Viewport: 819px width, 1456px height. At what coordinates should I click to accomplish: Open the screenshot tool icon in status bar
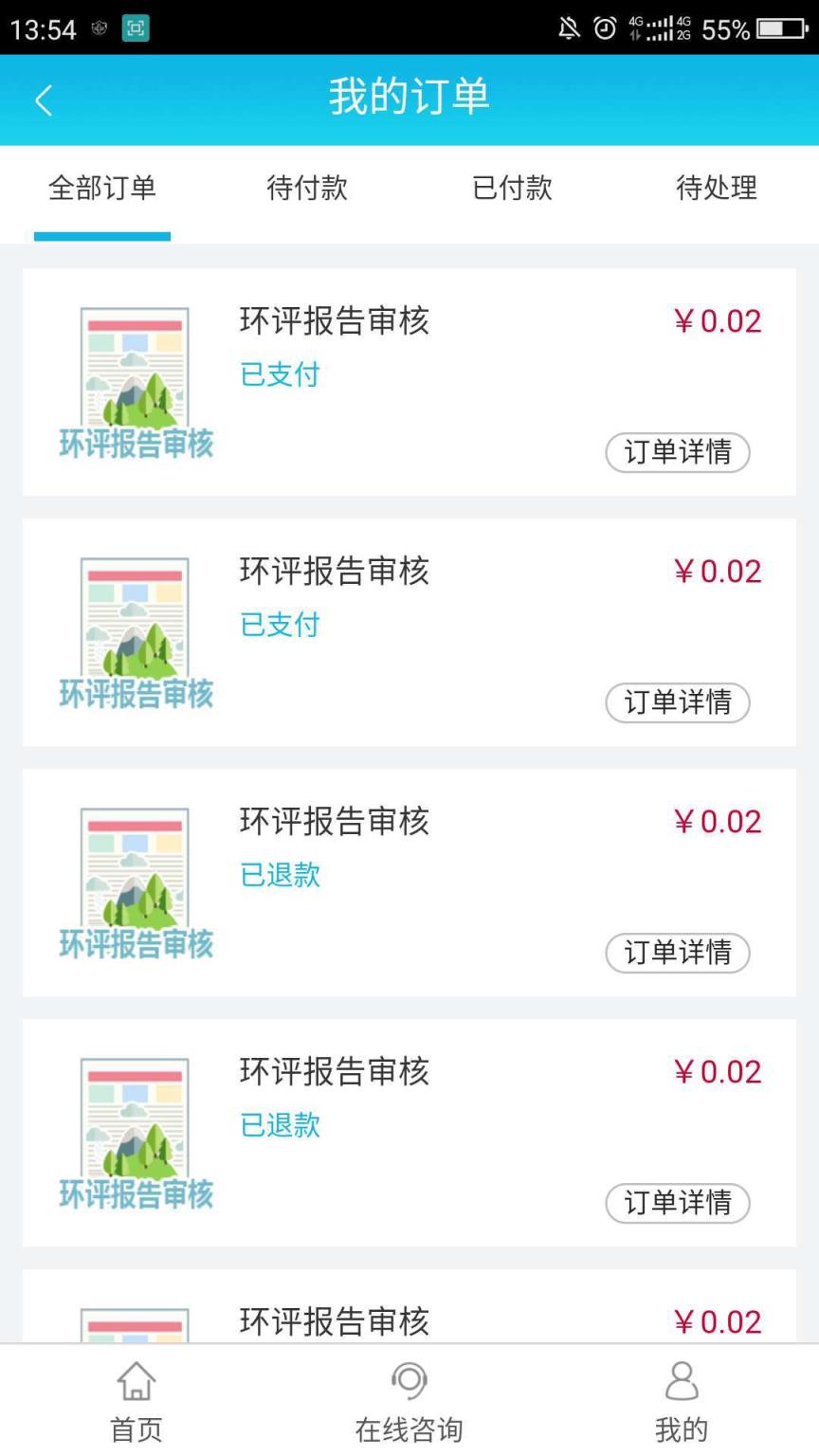coord(136,29)
